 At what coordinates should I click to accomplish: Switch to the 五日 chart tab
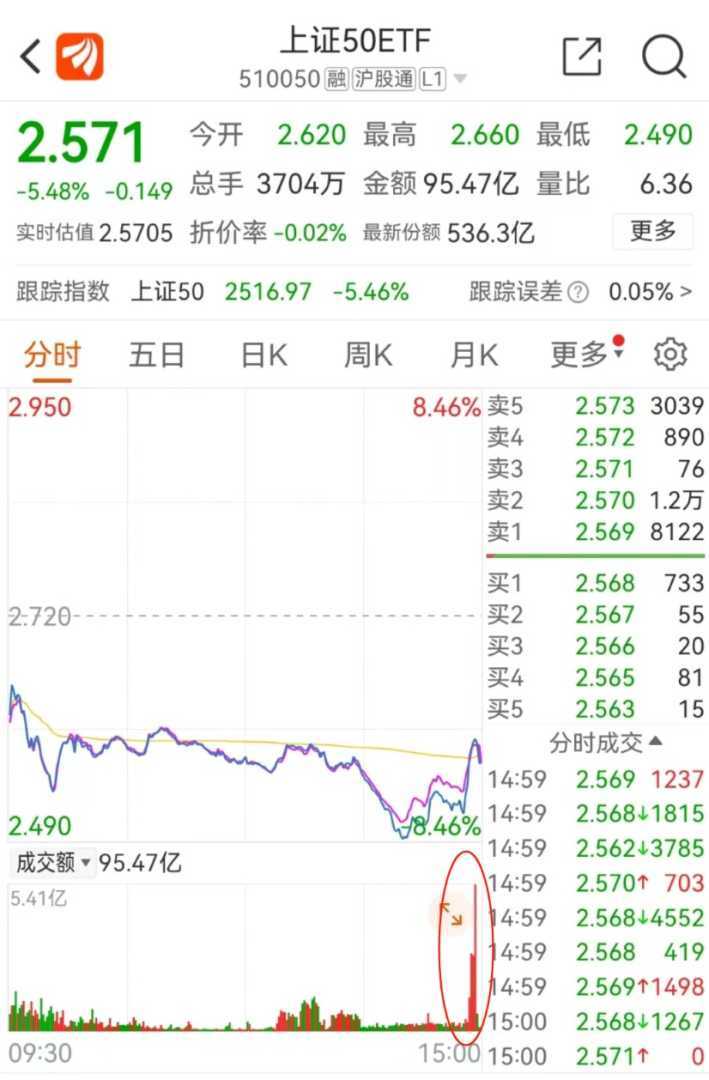click(157, 355)
